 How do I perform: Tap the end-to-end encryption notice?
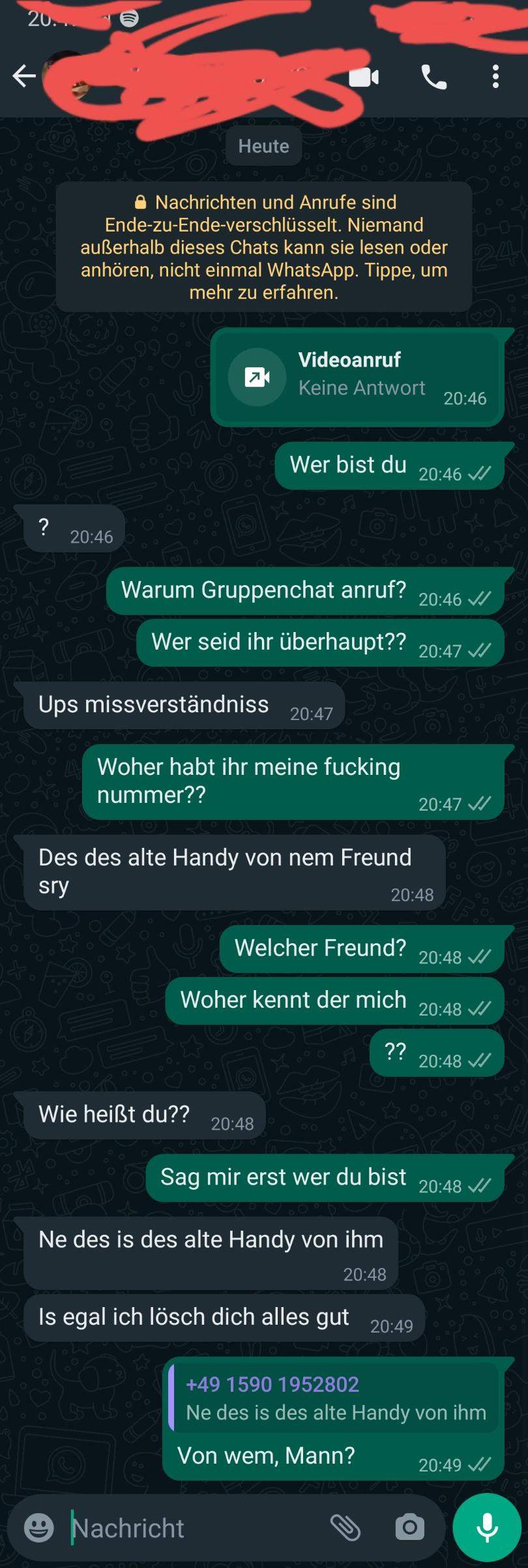click(263, 247)
